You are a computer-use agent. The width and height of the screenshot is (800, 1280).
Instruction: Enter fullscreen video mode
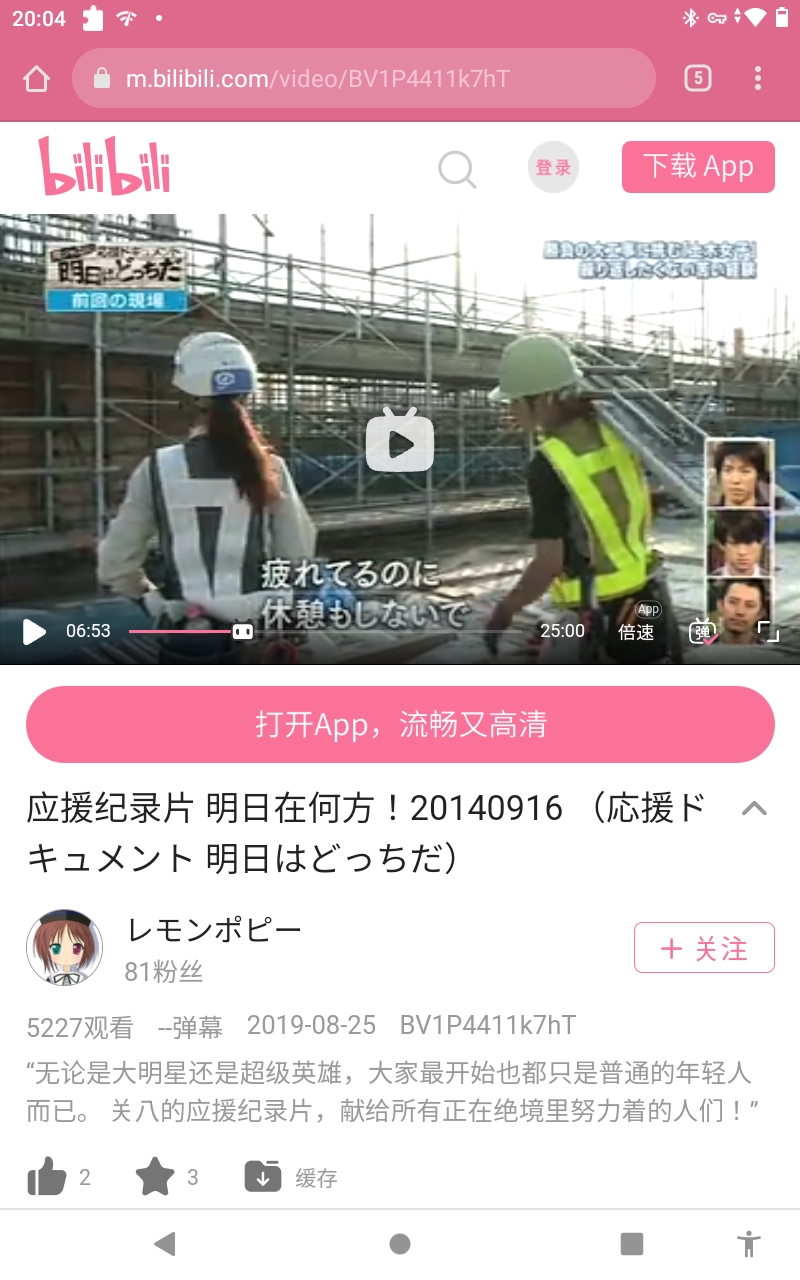(x=767, y=631)
